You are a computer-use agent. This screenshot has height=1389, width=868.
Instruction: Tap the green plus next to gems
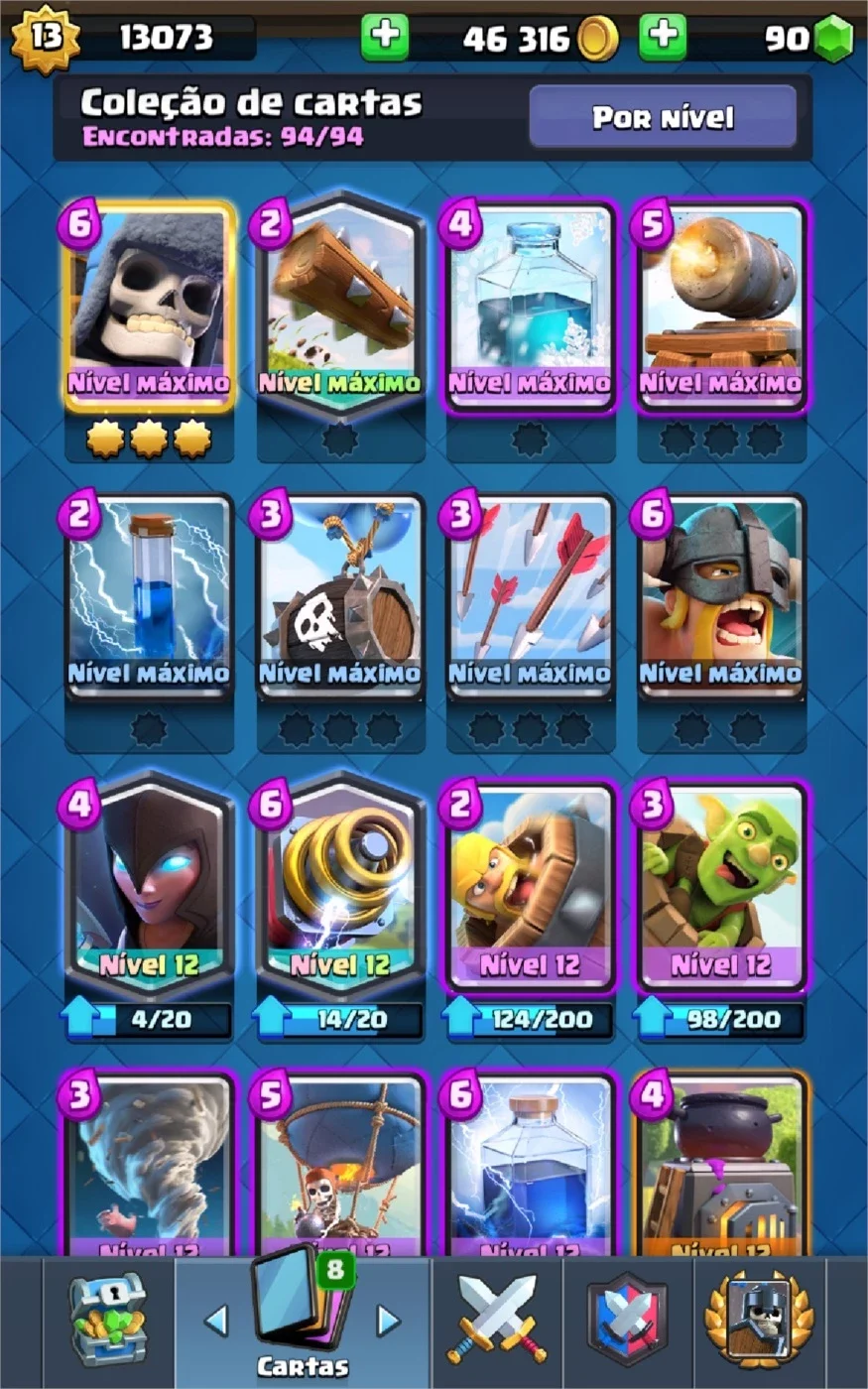tap(664, 37)
